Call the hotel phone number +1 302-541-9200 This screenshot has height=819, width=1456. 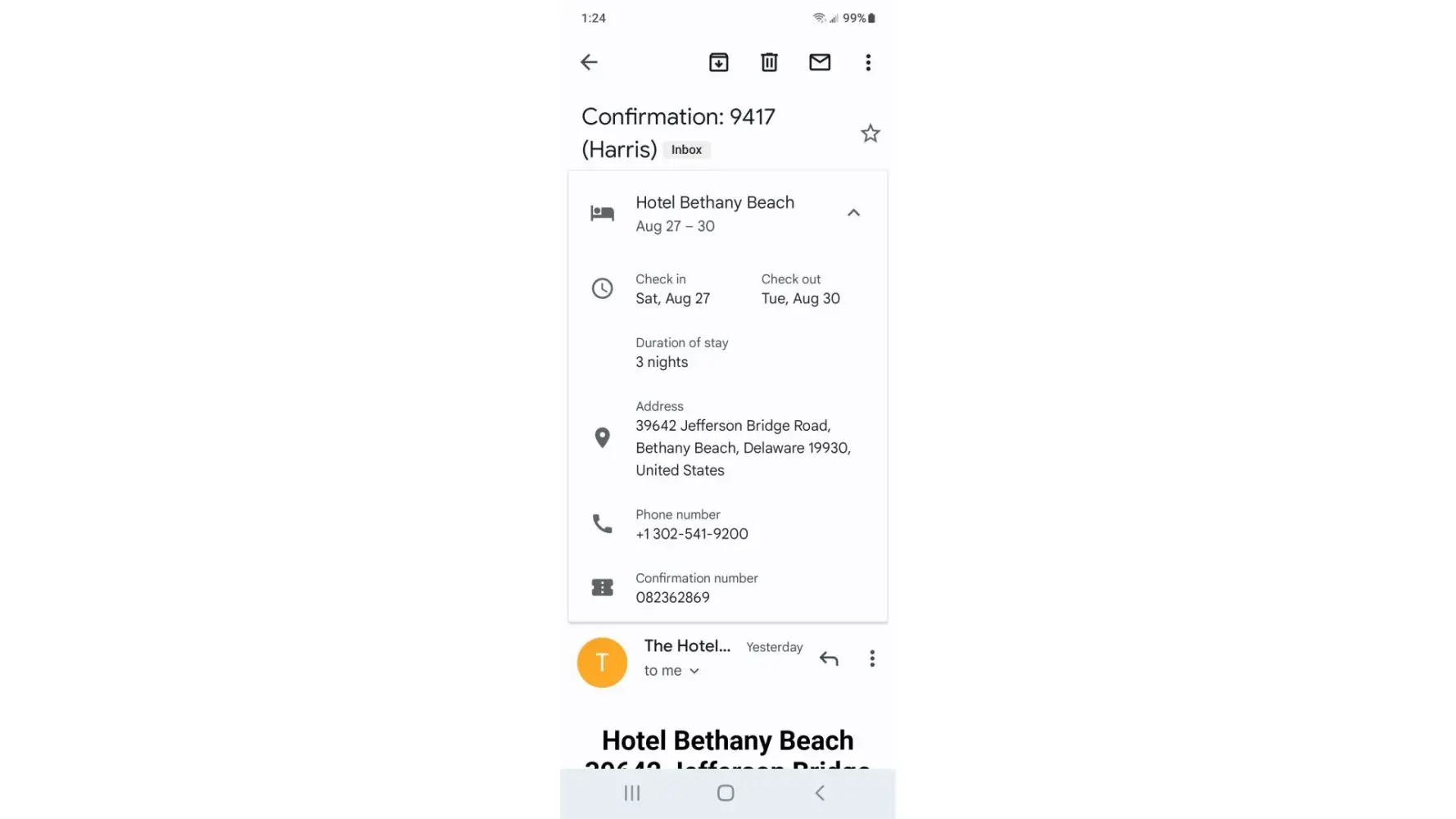691,534
